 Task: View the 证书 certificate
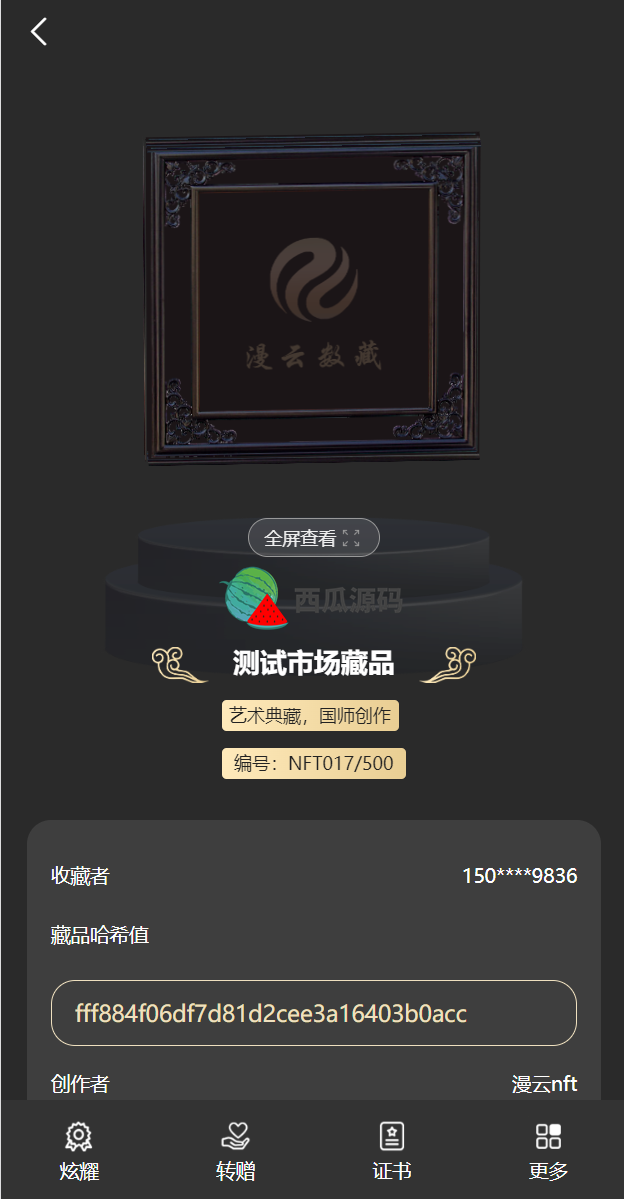point(392,1151)
